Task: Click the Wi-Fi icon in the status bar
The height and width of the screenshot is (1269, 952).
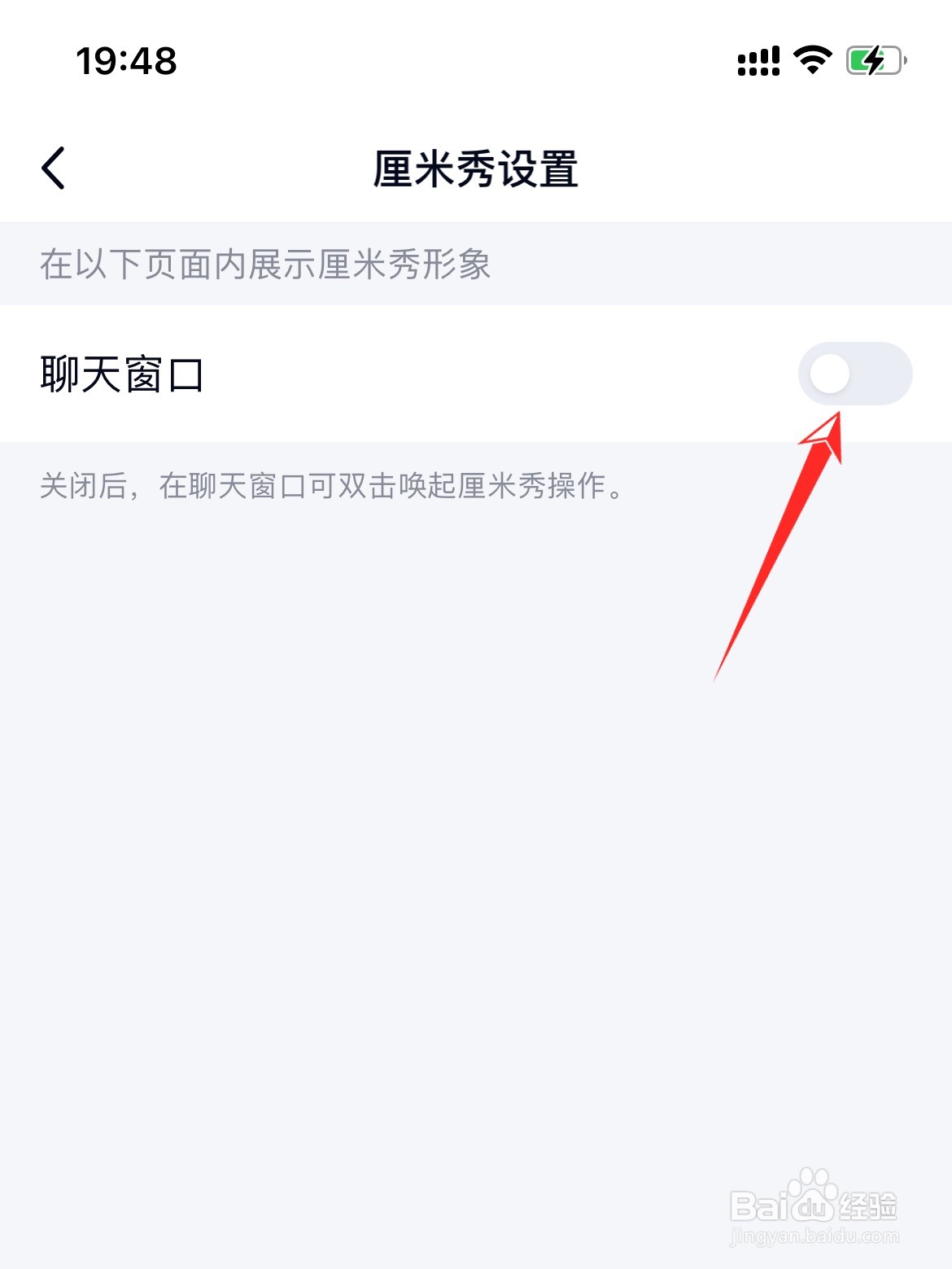Action: tap(811, 58)
